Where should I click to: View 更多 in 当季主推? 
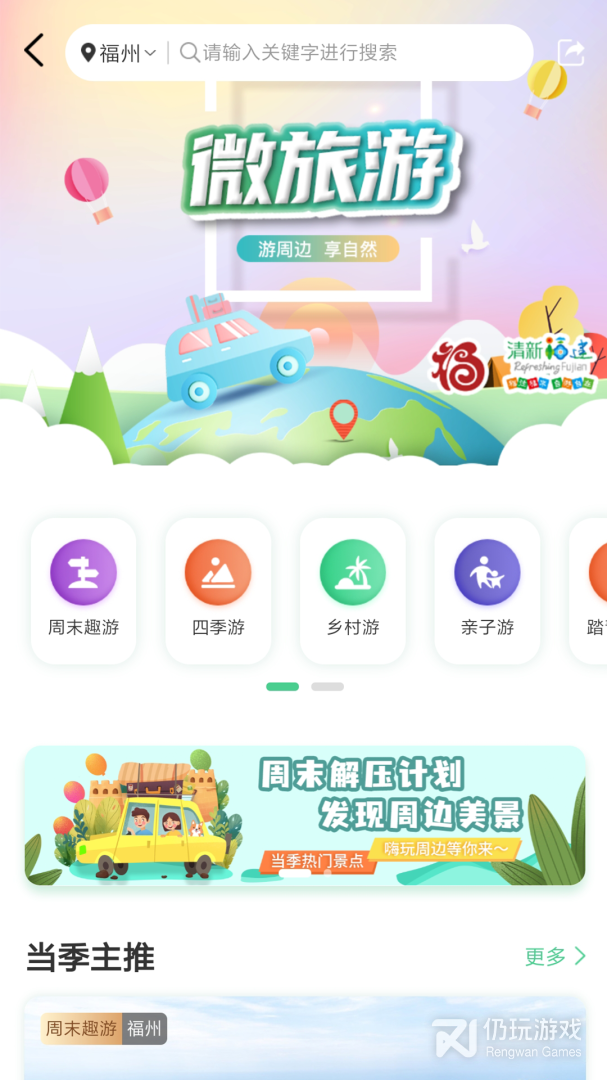(555, 956)
